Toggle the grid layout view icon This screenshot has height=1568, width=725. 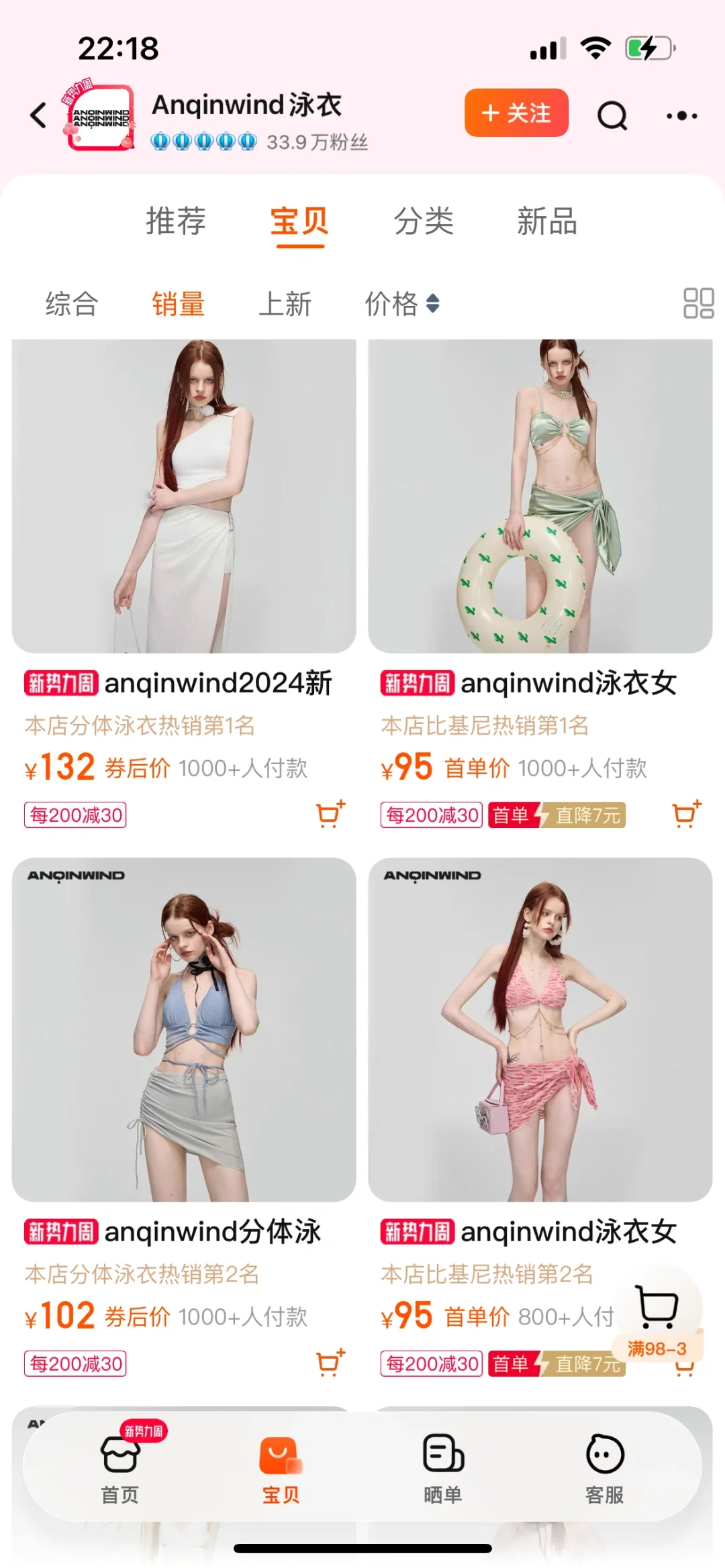(x=698, y=303)
